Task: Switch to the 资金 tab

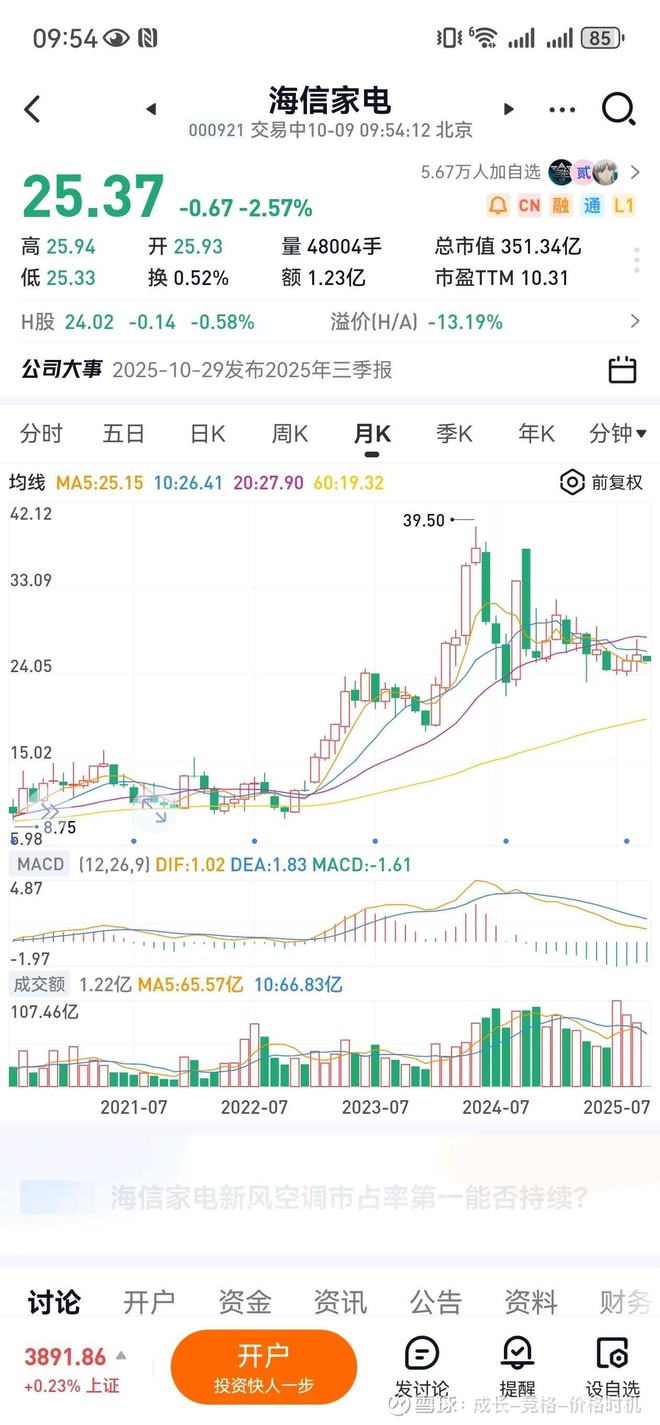Action: [x=245, y=1302]
